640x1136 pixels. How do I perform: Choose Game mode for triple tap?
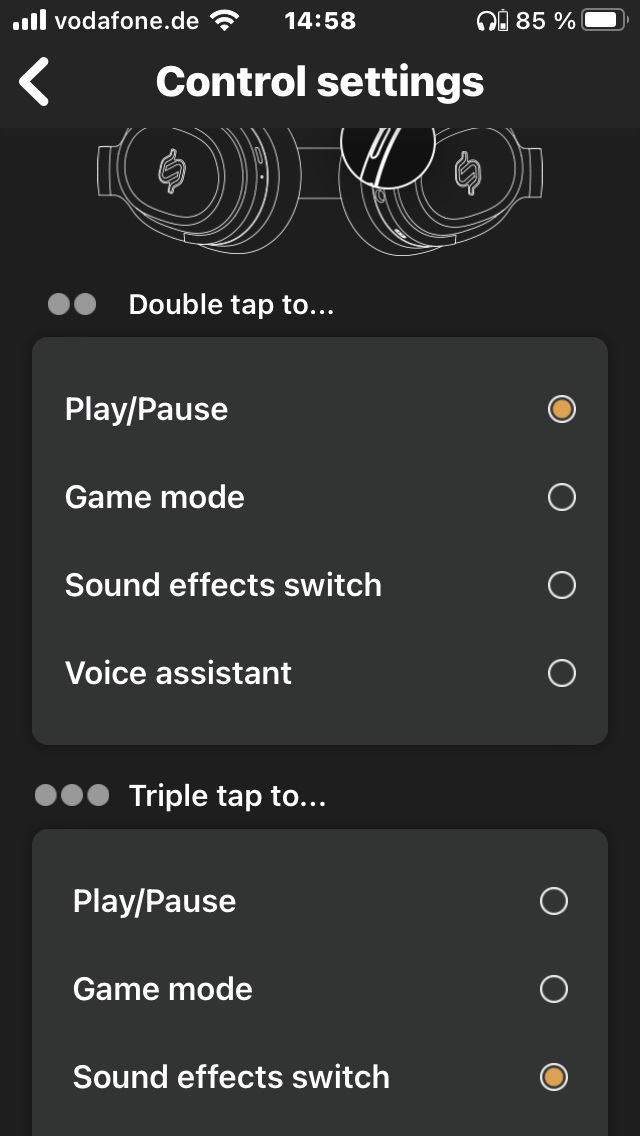click(x=320, y=989)
